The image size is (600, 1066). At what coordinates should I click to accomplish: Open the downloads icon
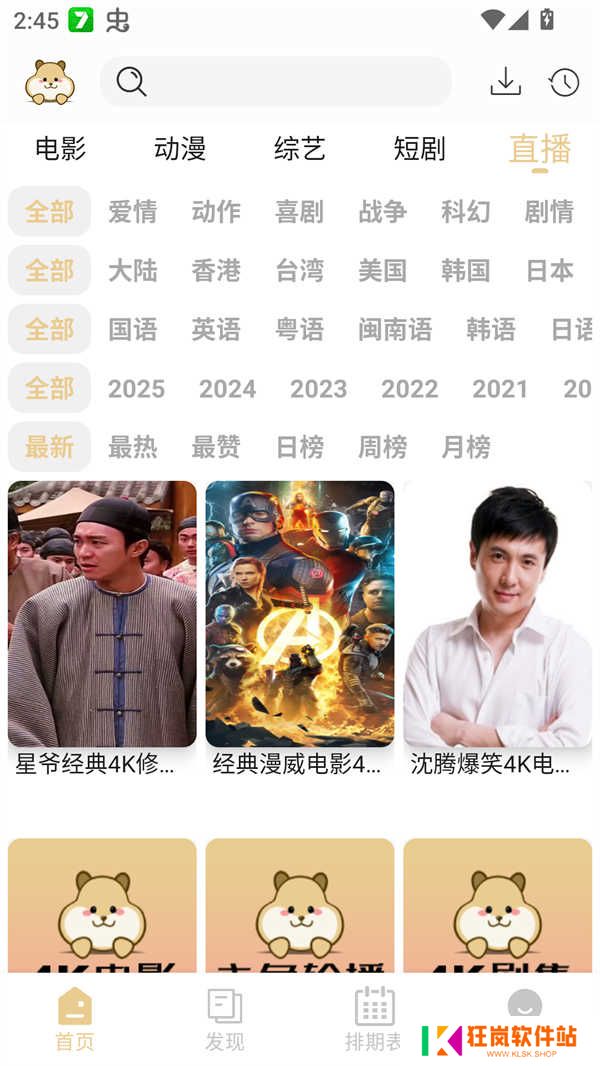(506, 82)
